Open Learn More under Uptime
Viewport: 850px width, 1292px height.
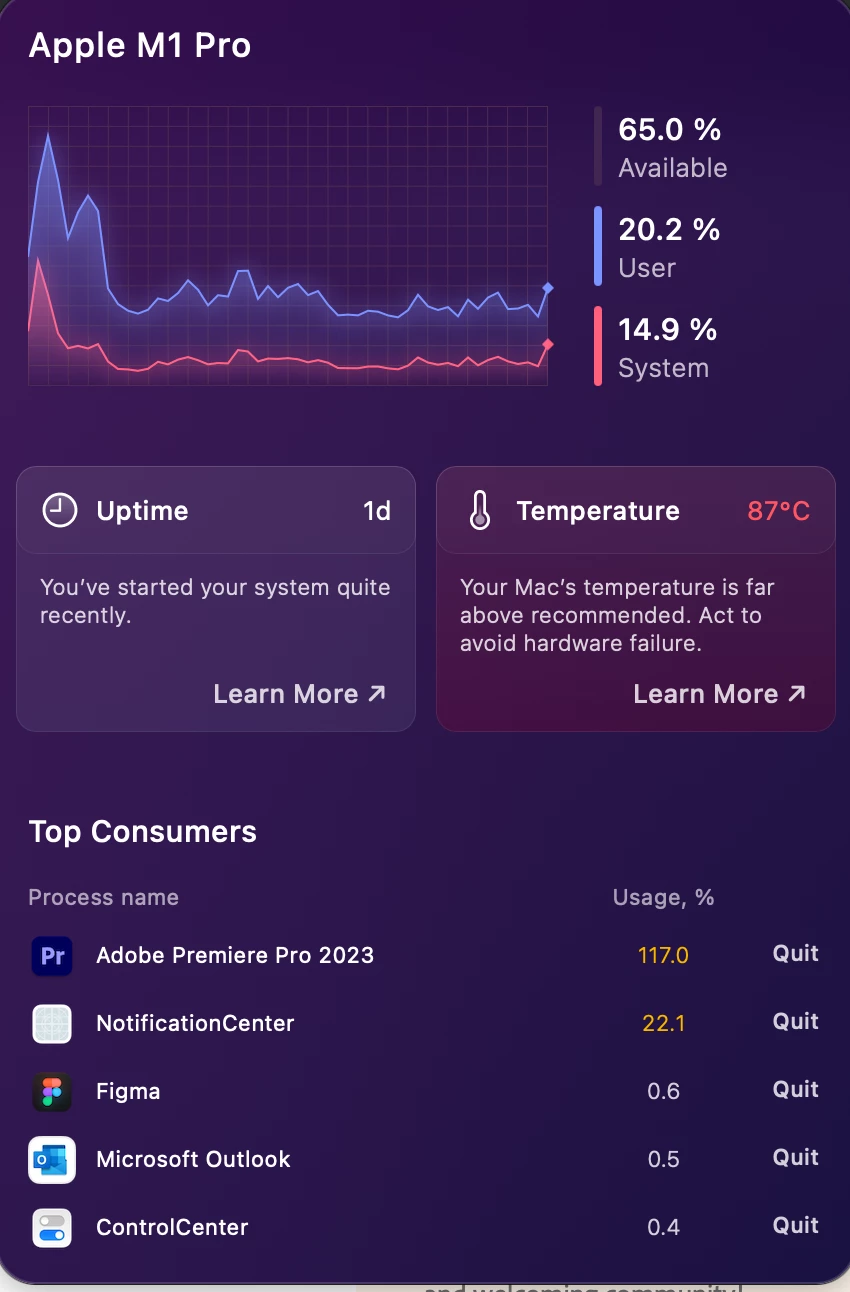coord(299,694)
